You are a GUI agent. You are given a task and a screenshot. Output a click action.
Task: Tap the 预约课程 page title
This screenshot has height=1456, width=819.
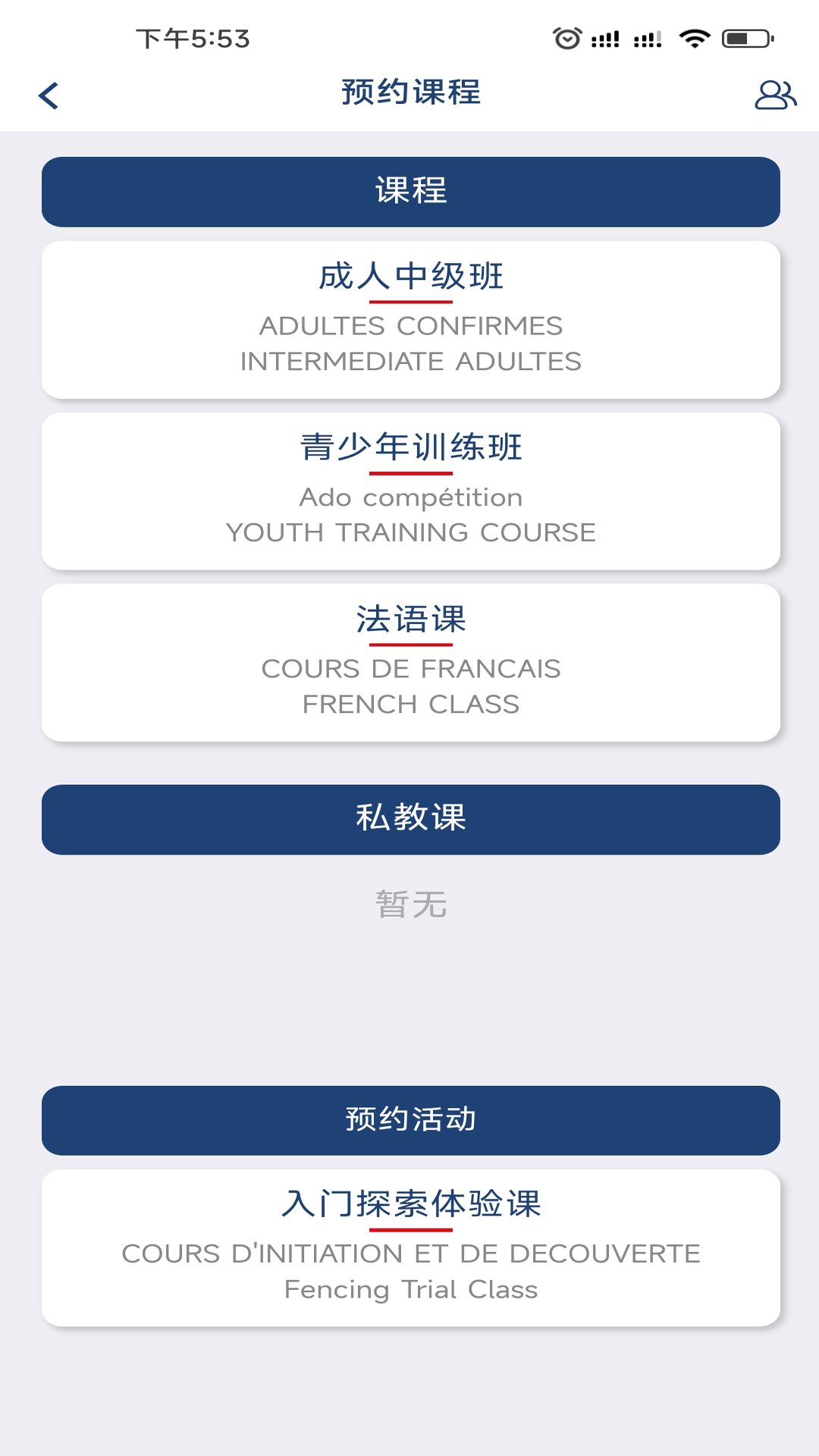tap(409, 93)
